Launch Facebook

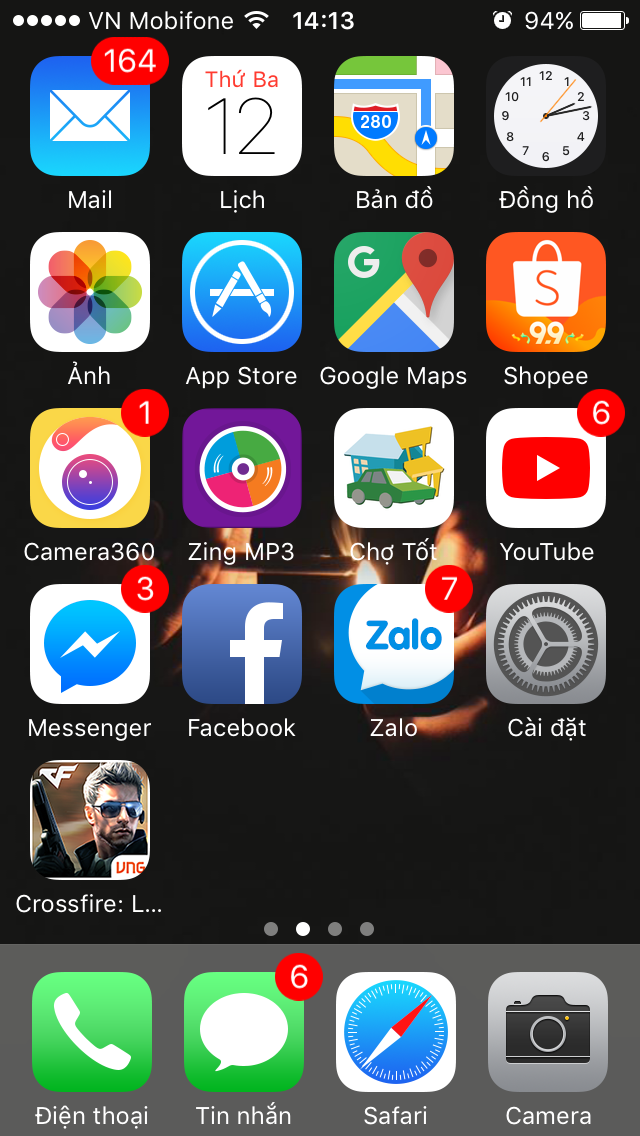click(242, 644)
